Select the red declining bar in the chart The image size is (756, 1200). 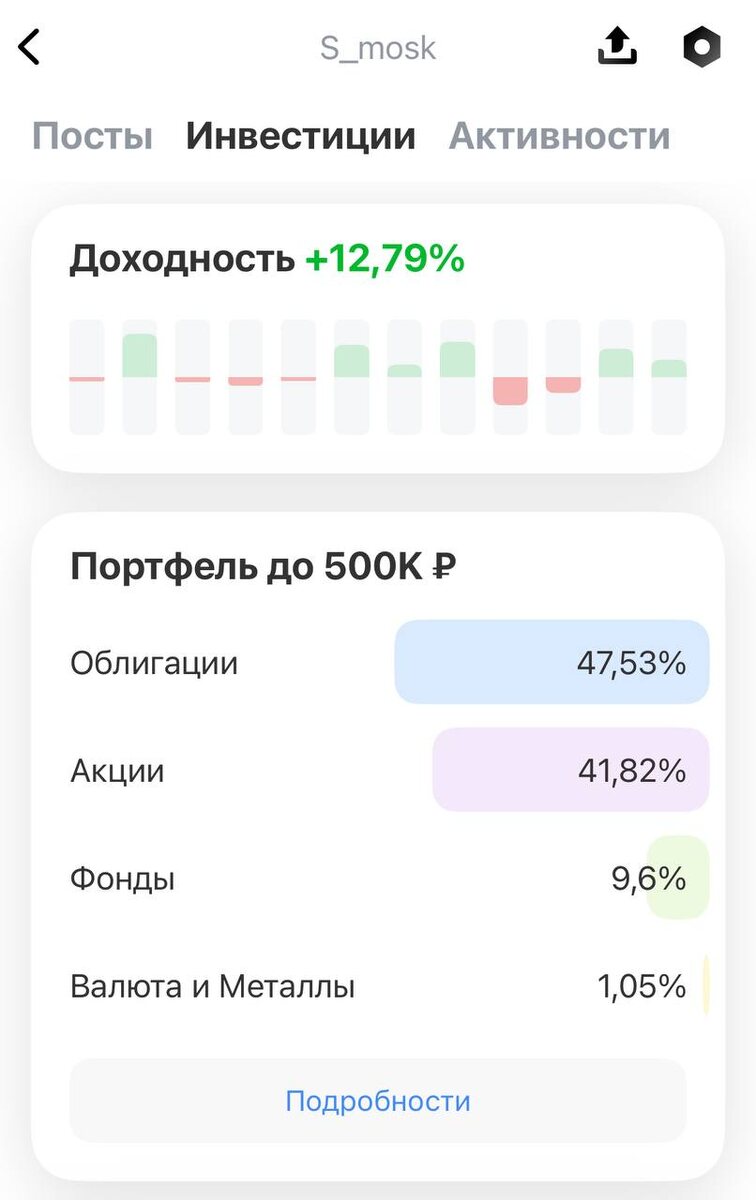click(x=512, y=392)
